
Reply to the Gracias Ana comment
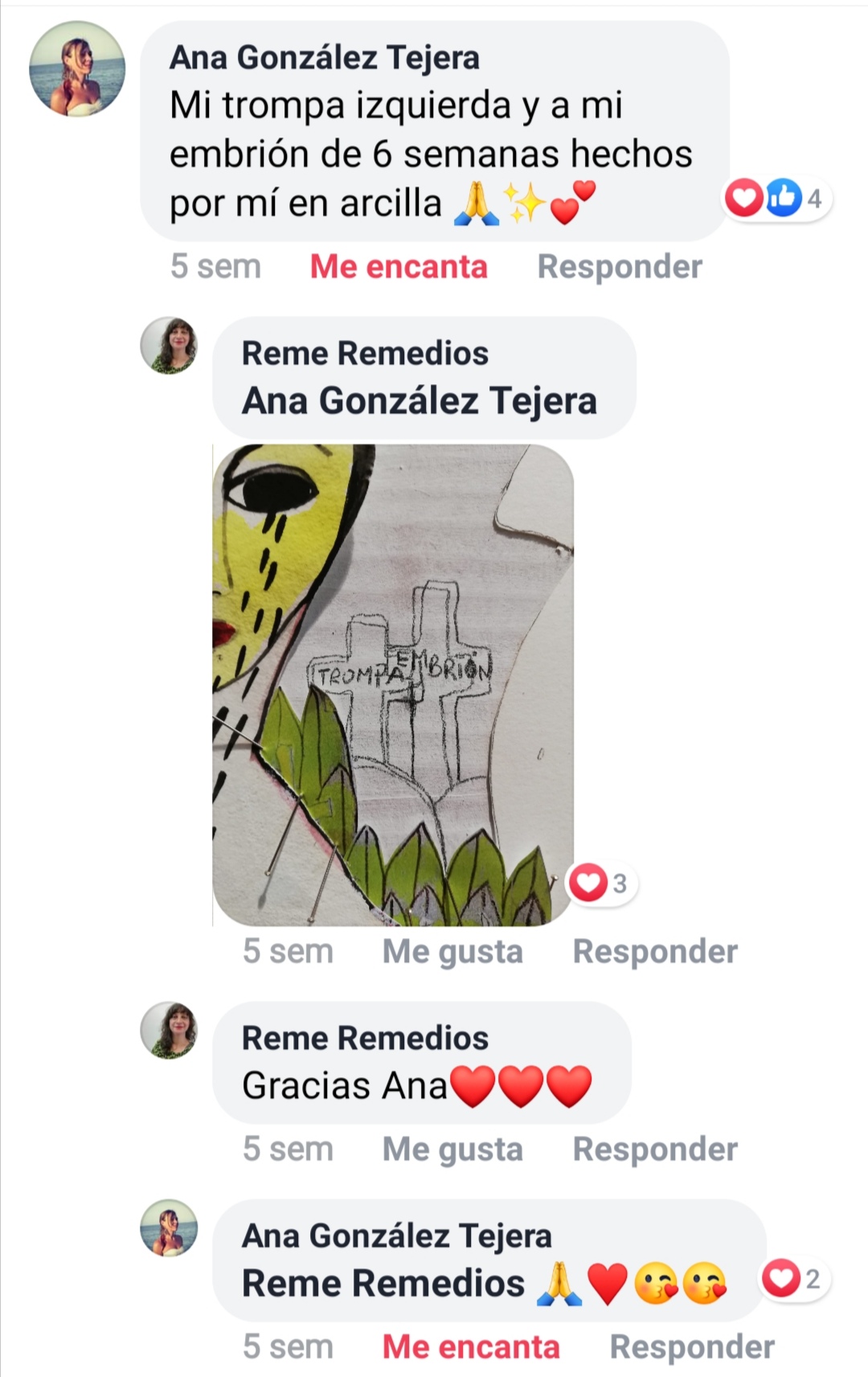pos(655,1150)
